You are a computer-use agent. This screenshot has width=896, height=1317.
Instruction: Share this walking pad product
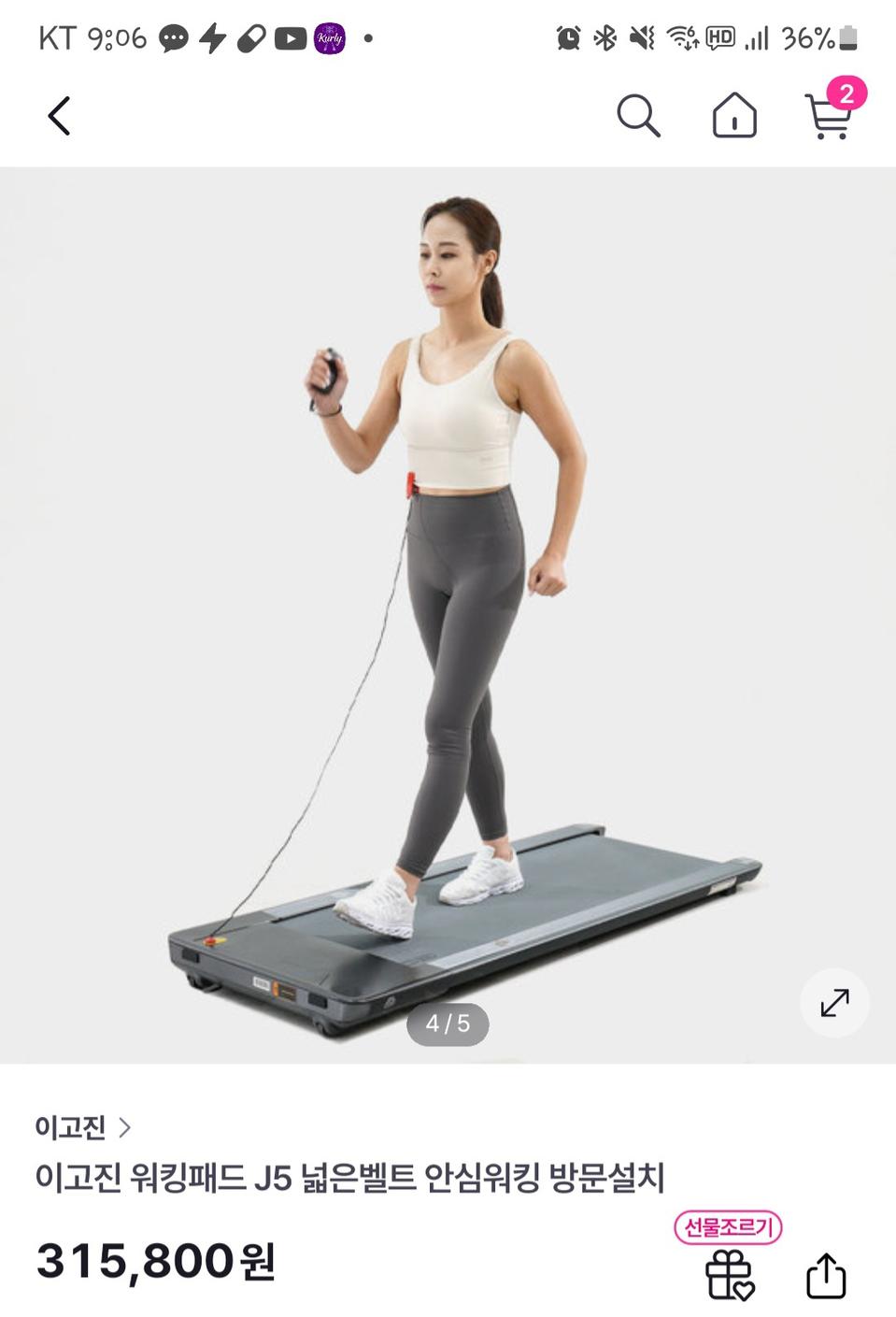pyautogui.click(x=826, y=1275)
